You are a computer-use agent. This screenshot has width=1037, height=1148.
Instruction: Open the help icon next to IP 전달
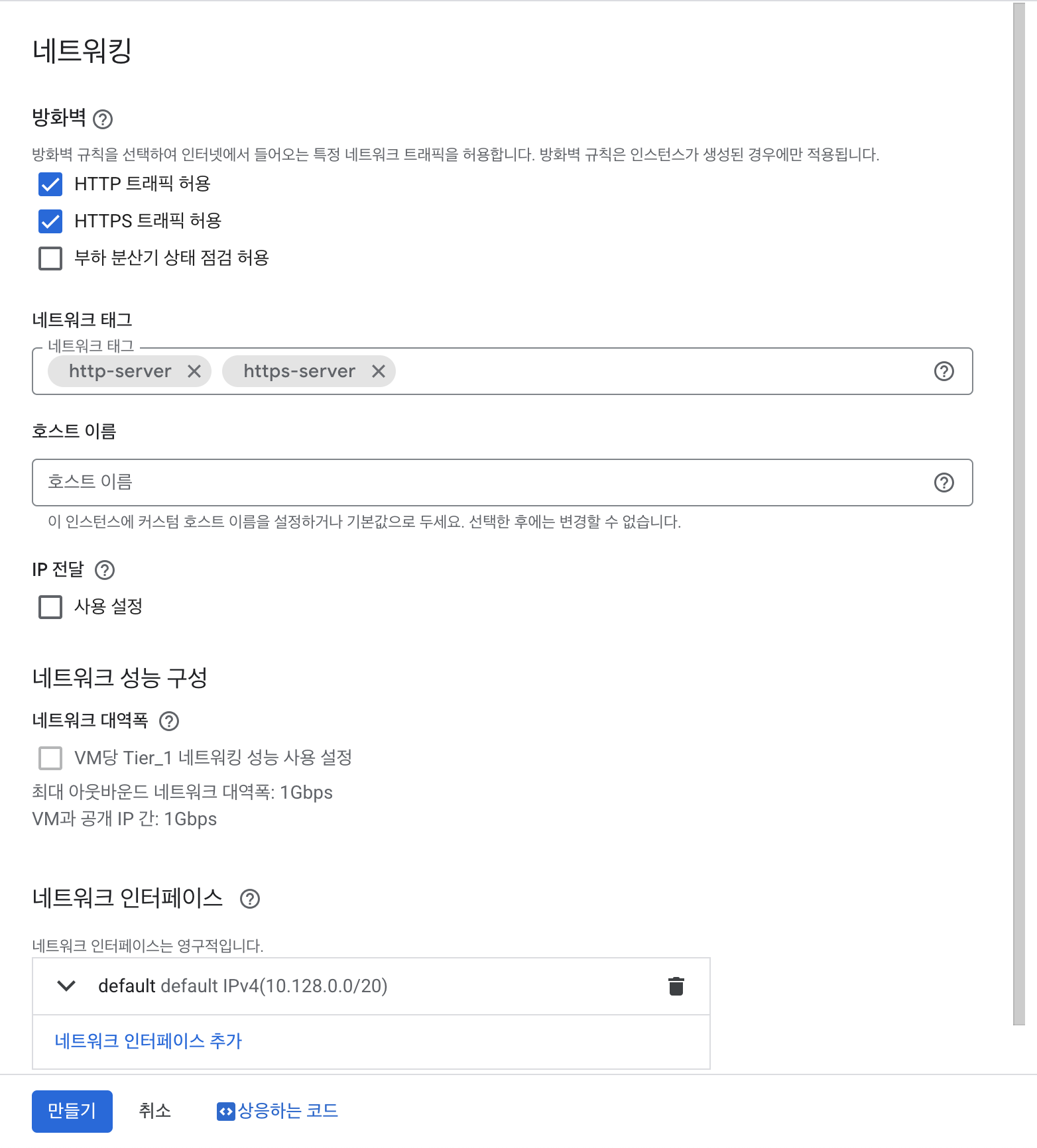[105, 570]
